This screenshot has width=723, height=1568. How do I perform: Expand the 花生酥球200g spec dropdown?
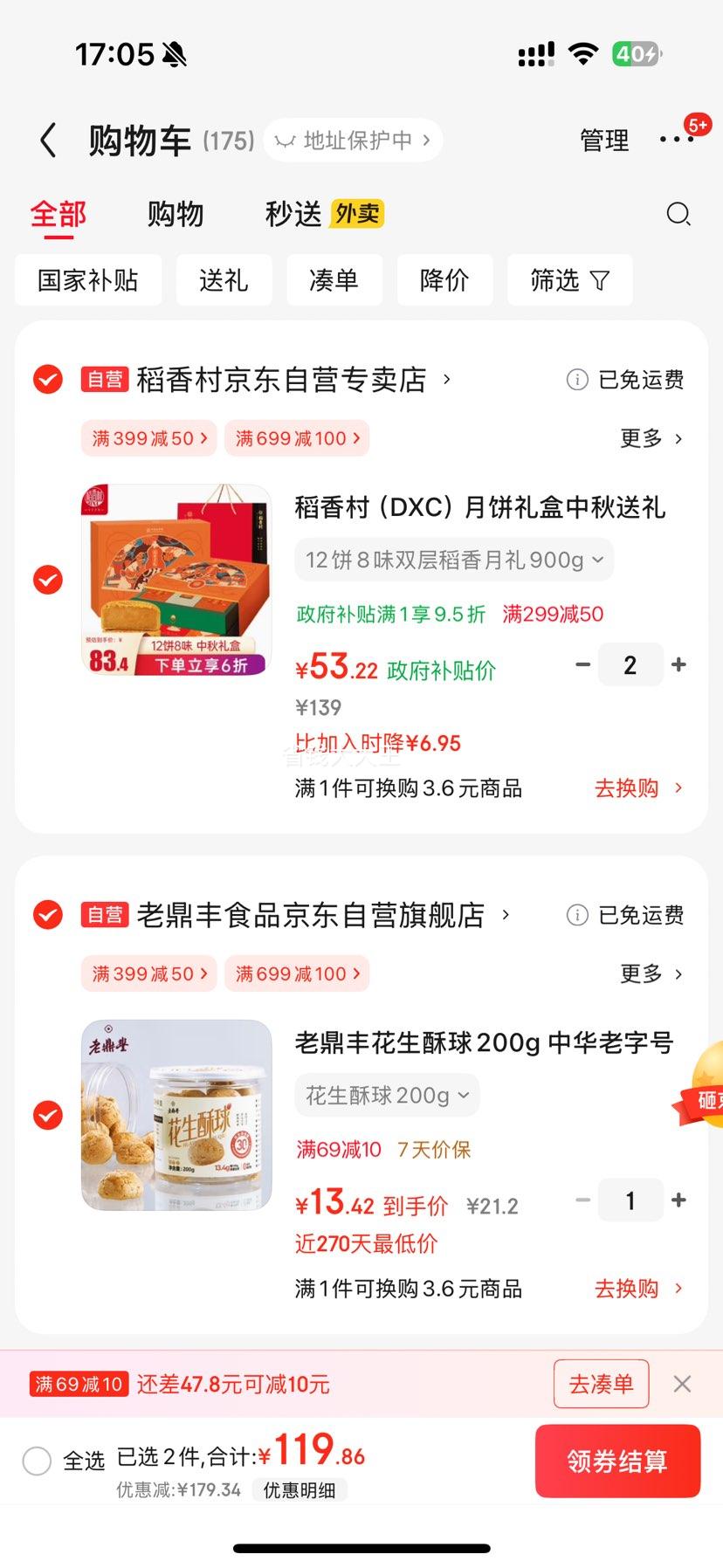point(387,1096)
